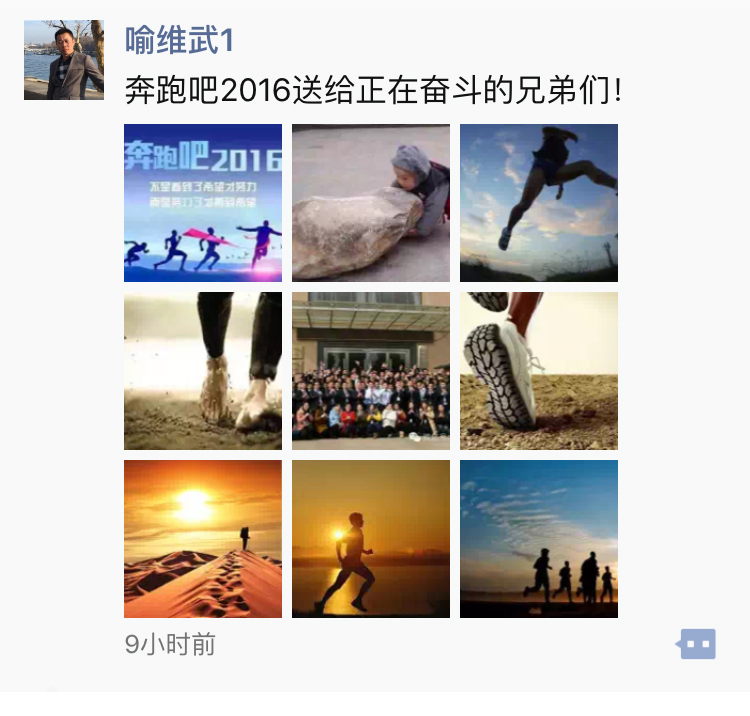The height and width of the screenshot is (716, 750).
Task: Open the group of runners silhouette photo
Action: [x=539, y=539]
